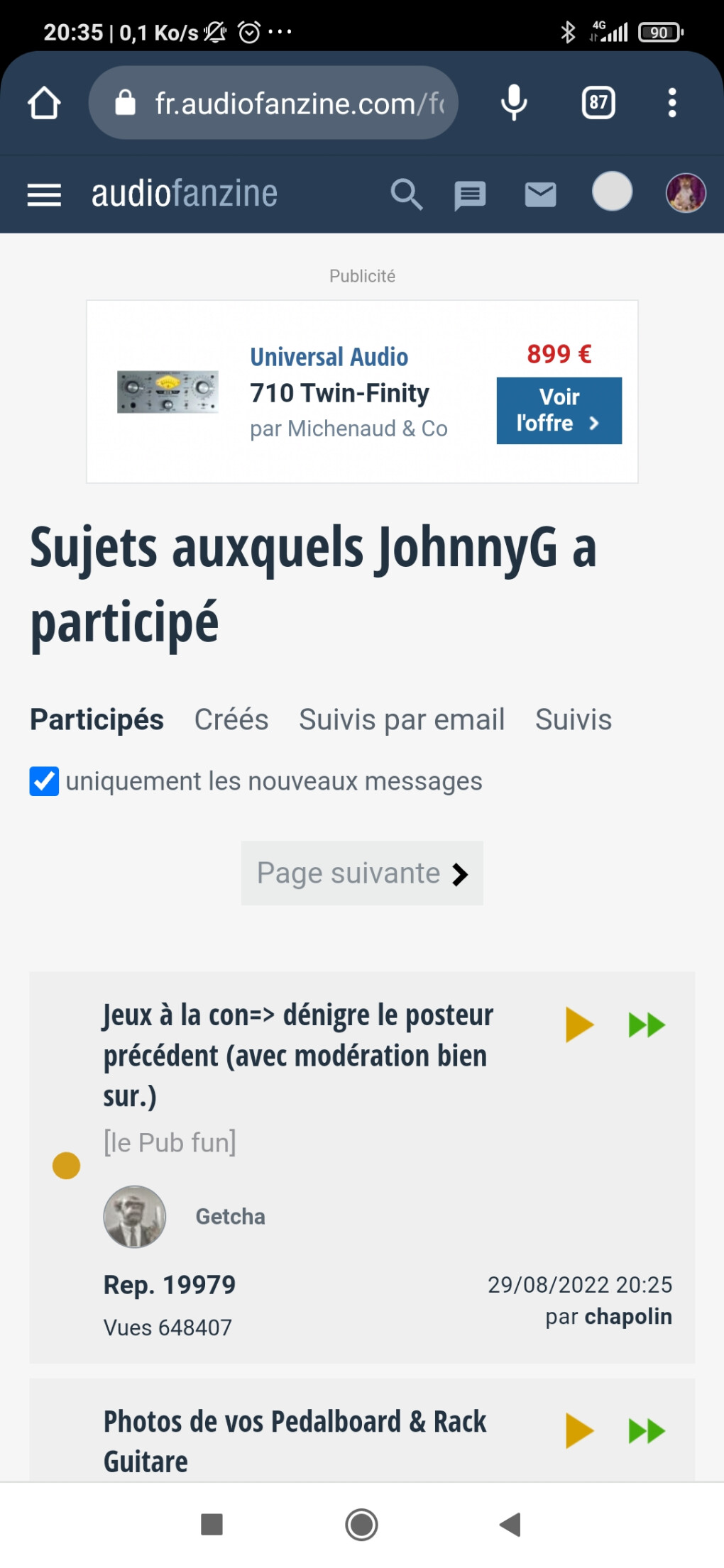Tap the browser home button
724x1568 pixels.
(44, 104)
